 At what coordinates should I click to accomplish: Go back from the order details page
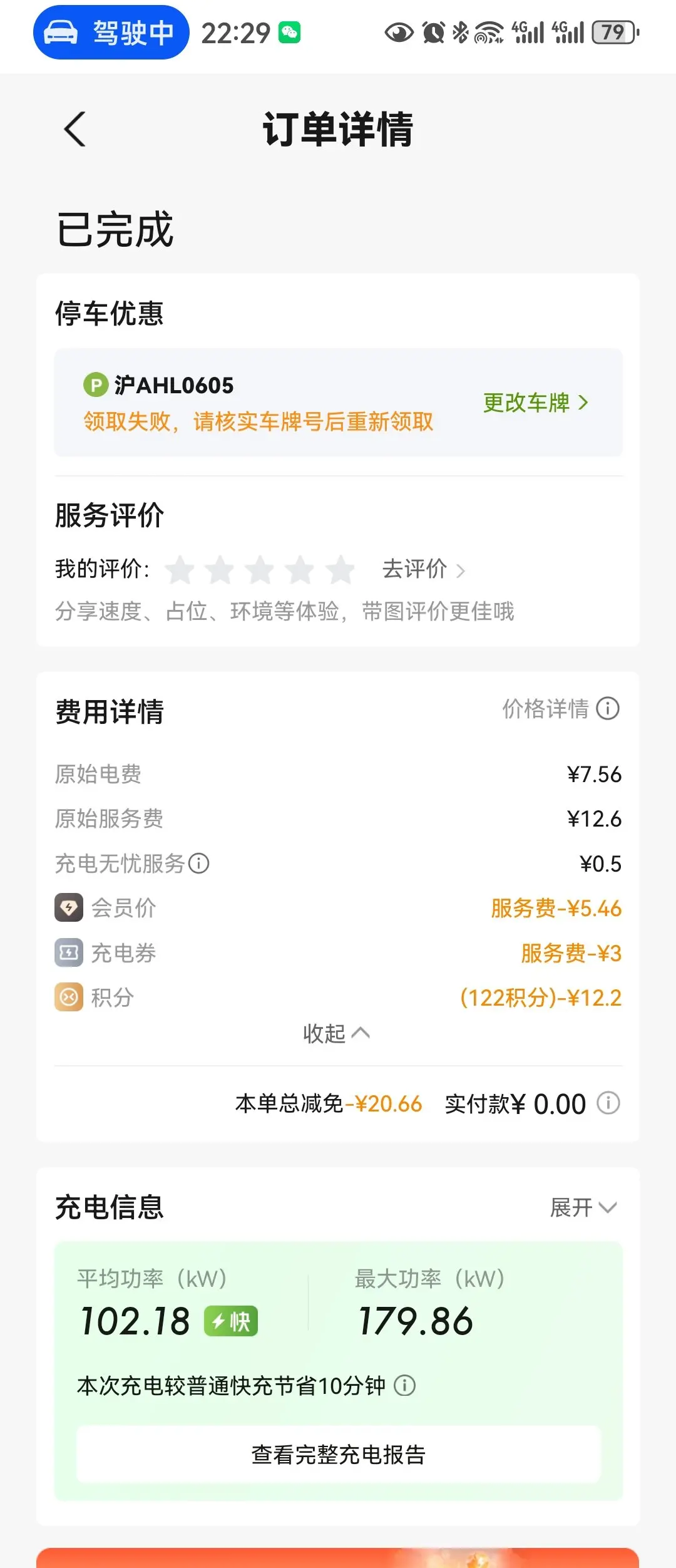point(75,130)
